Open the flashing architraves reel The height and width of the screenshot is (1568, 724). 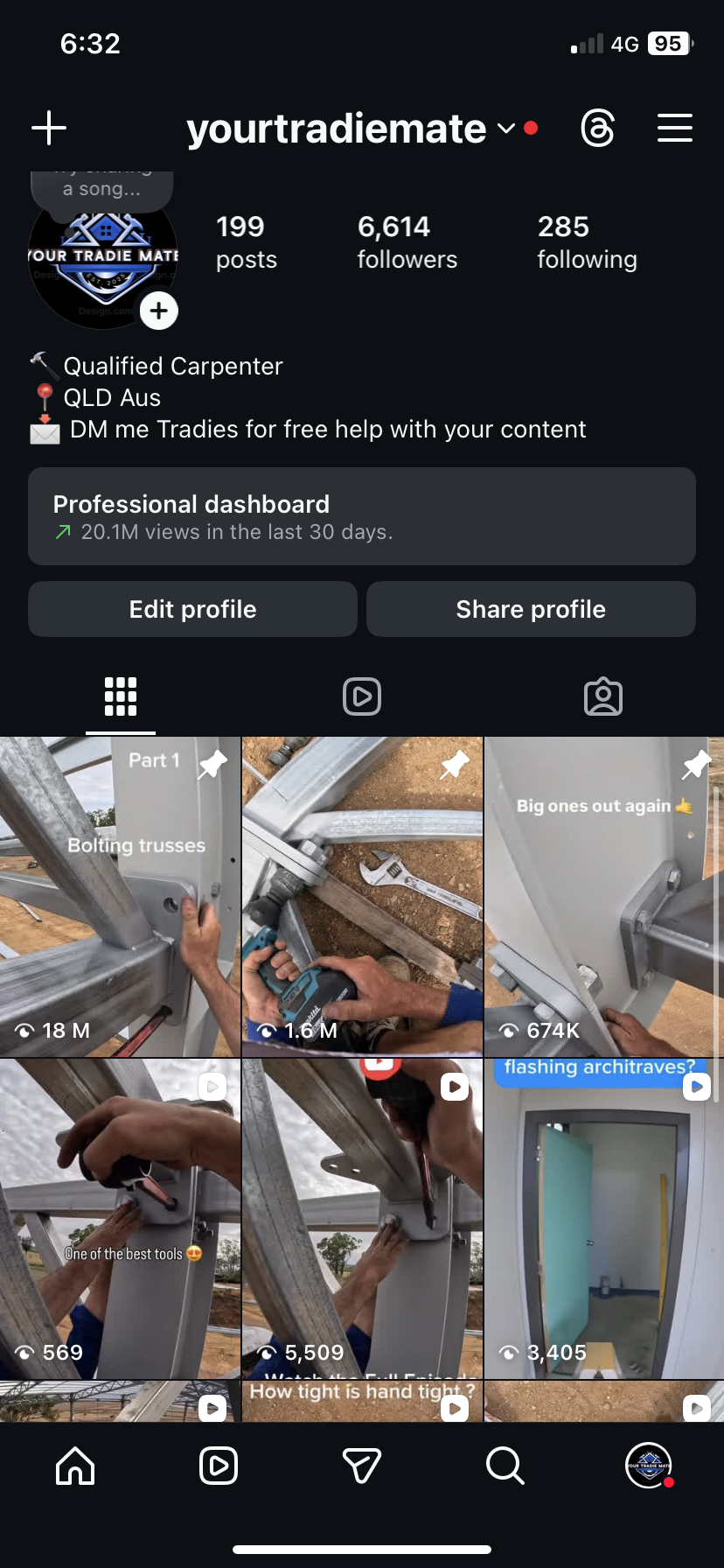pyautogui.click(x=604, y=1219)
